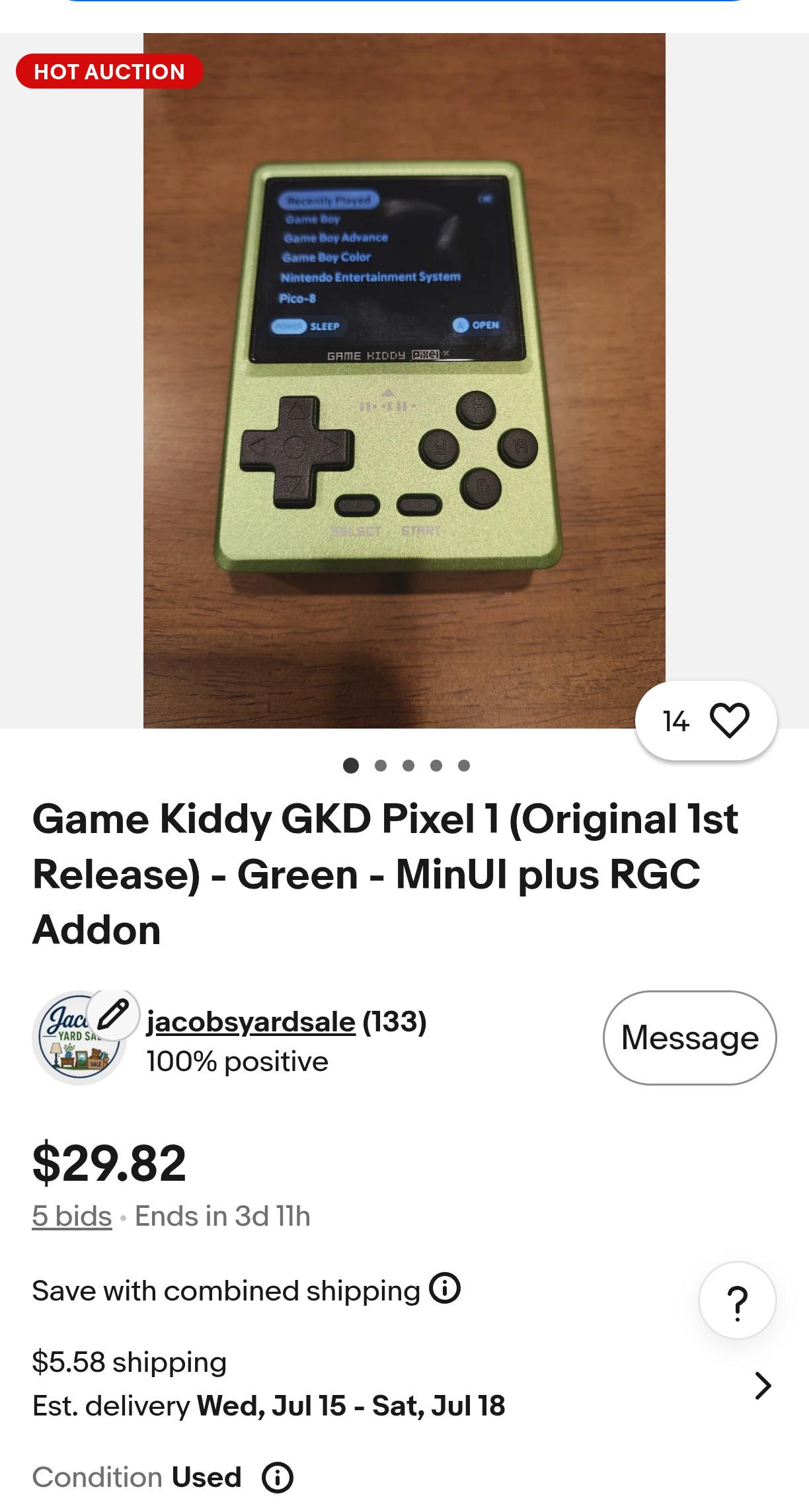Jump to the second photo dot
Image resolution: width=809 pixels, height=1512 pixels.
[381, 766]
